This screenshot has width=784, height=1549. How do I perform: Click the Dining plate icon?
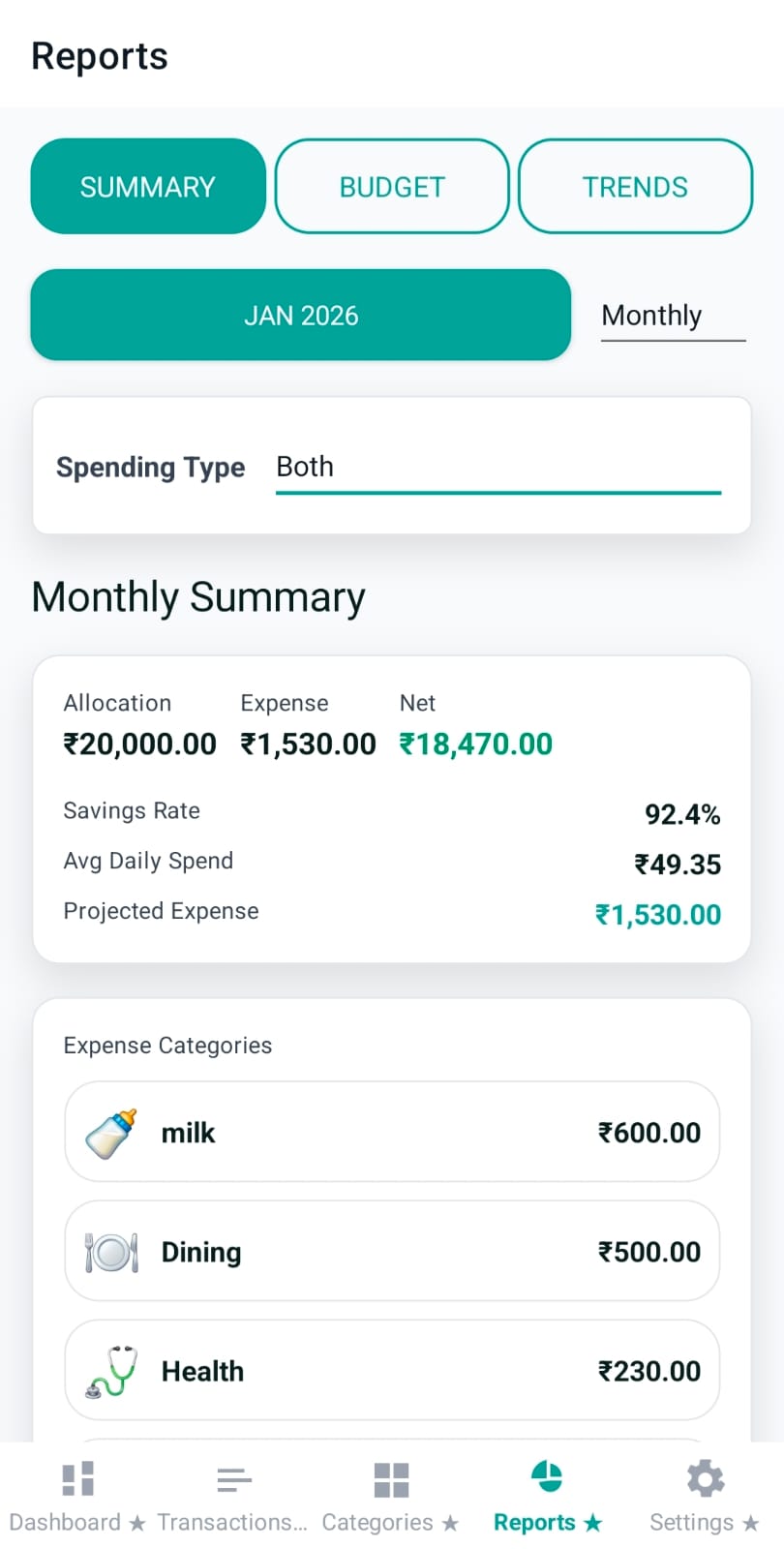click(x=110, y=1251)
